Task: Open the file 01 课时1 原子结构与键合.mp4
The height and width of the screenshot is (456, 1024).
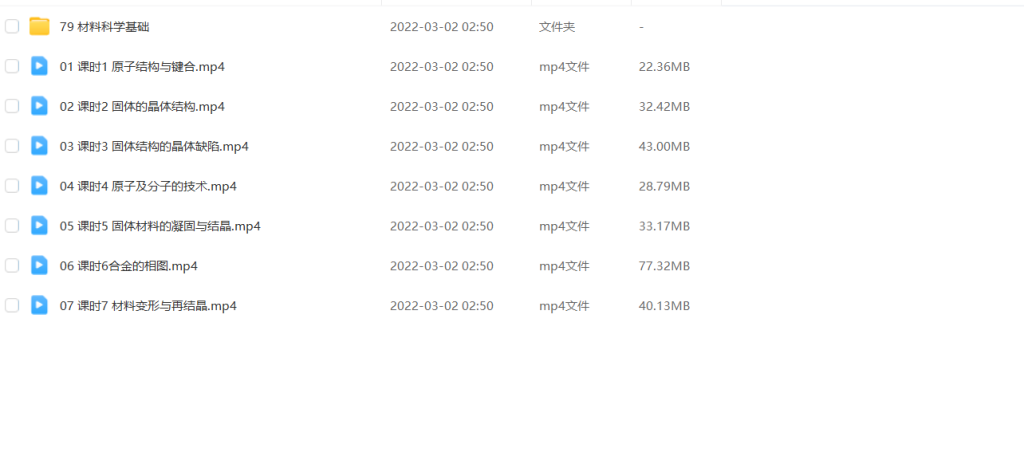Action: tap(142, 67)
